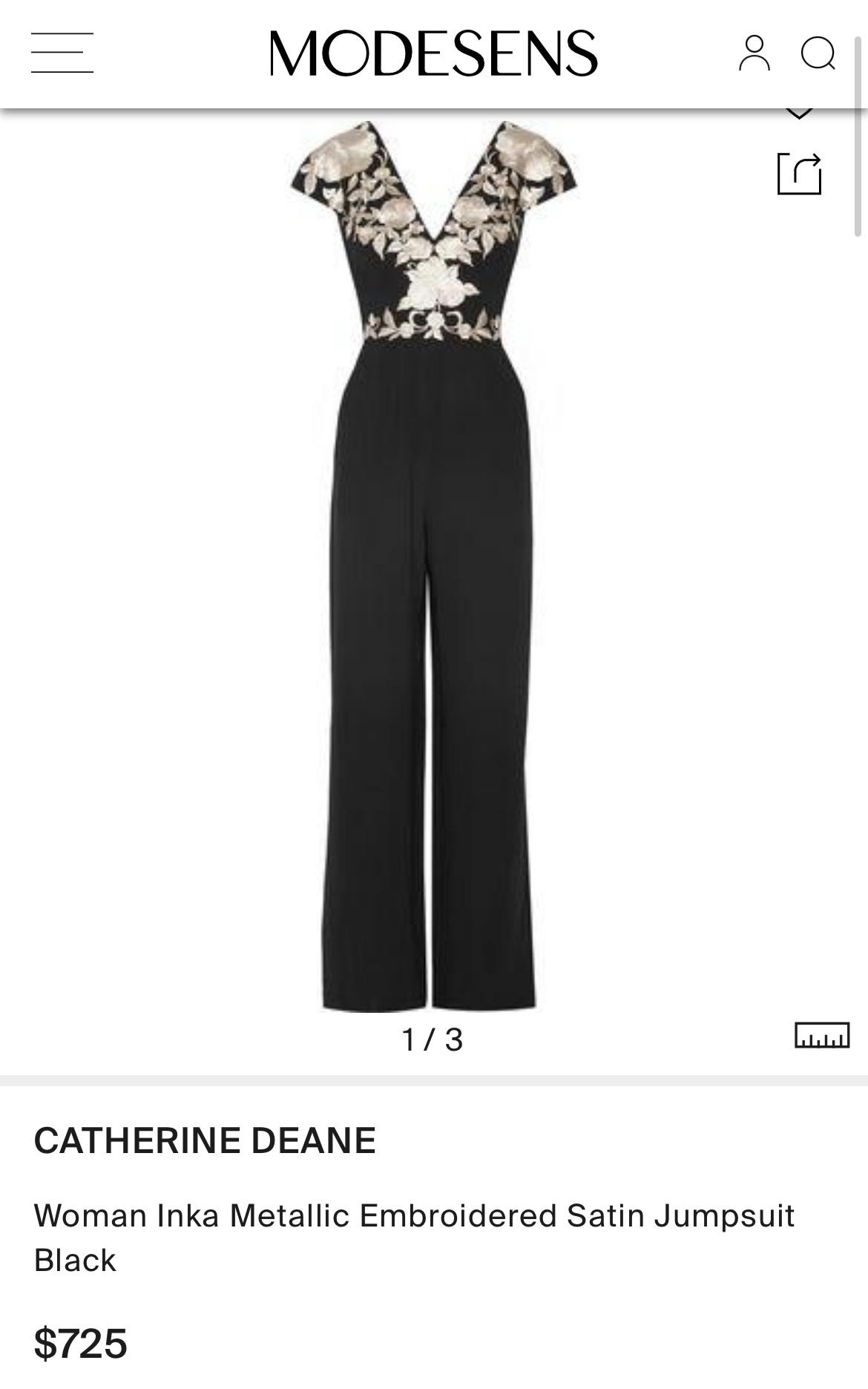Viewport: 868px width, 1389px height.
Task: Open the Catherine Deane brand page
Action: coord(205,1140)
